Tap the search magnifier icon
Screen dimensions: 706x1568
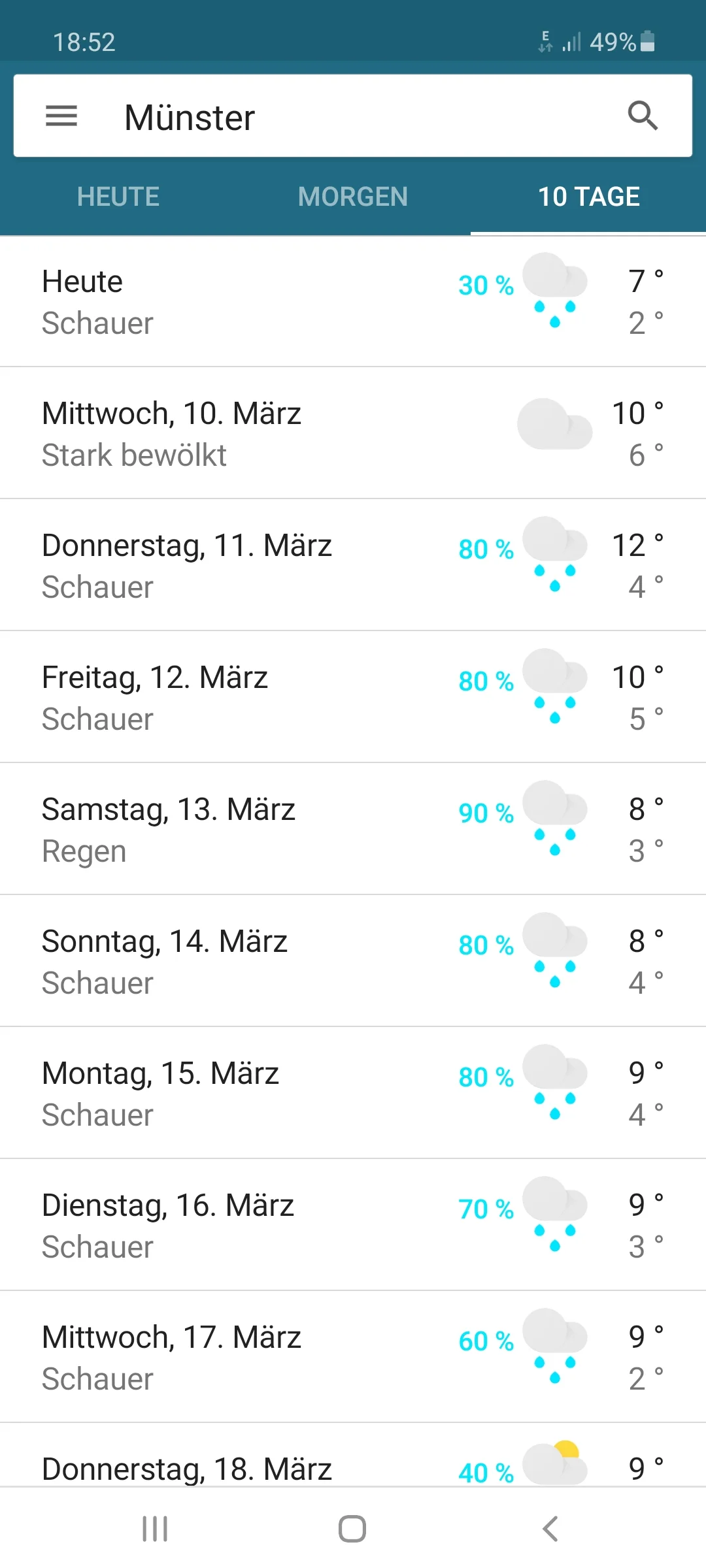(x=643, y=116)
